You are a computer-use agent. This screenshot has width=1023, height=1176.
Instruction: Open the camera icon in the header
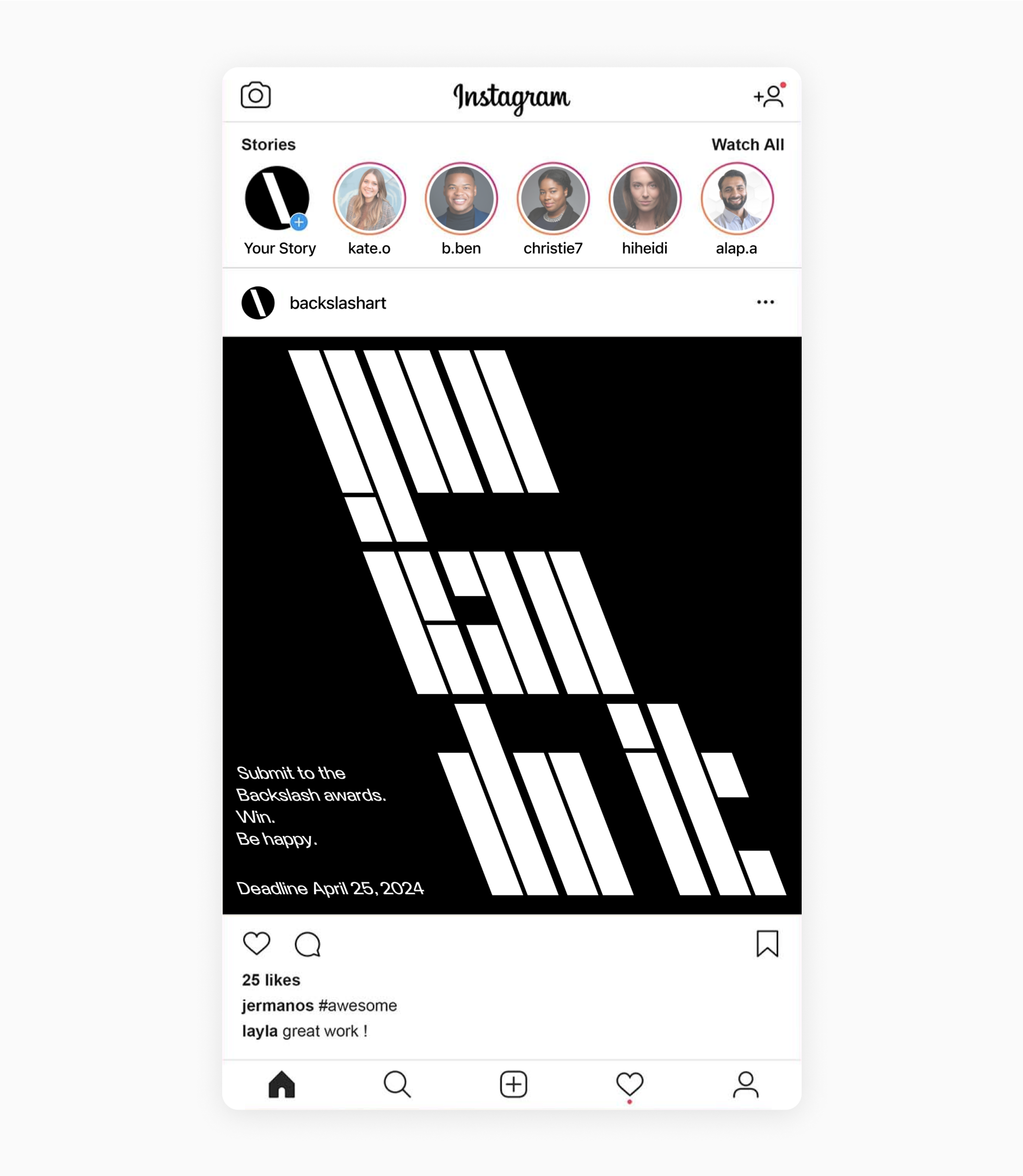click(255, 95)
